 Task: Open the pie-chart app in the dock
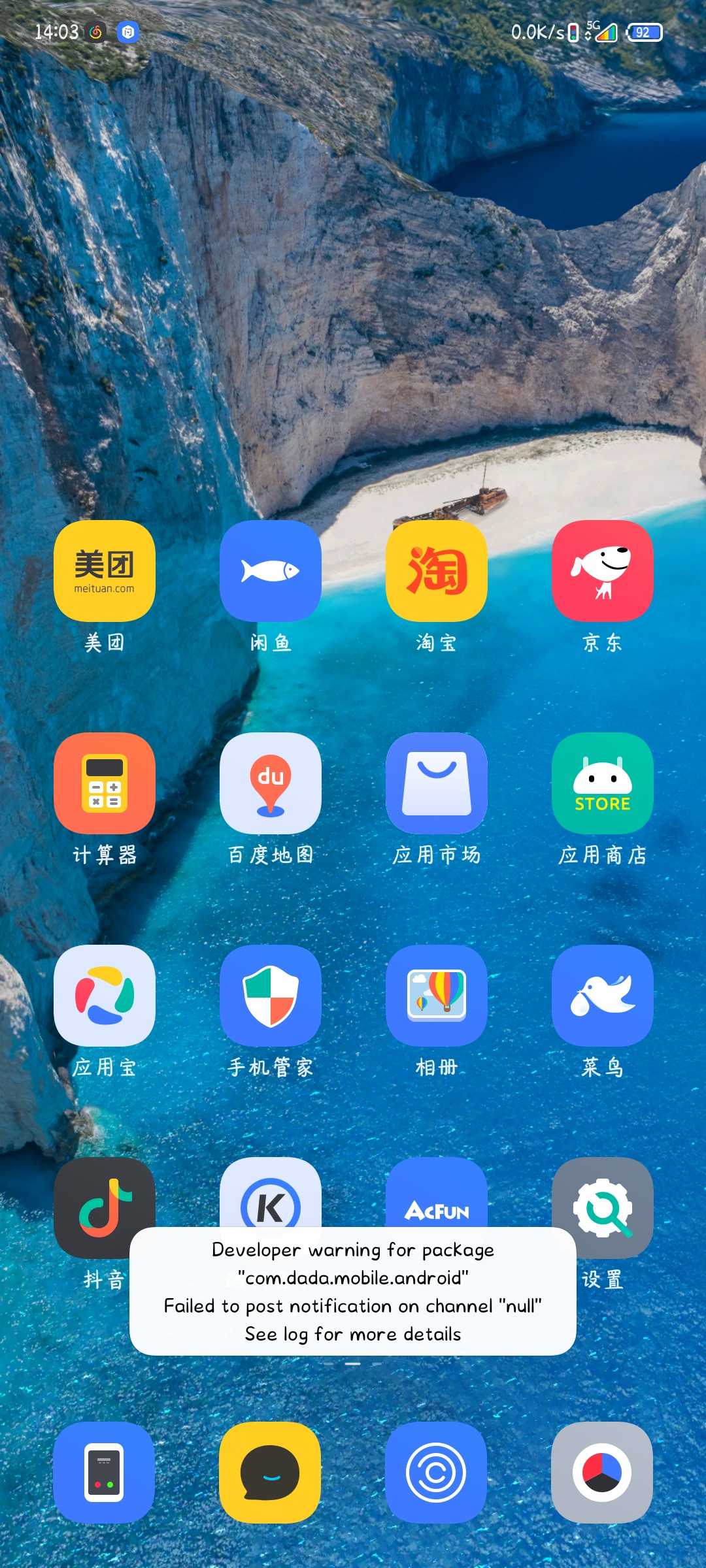tap(603, 1472)
